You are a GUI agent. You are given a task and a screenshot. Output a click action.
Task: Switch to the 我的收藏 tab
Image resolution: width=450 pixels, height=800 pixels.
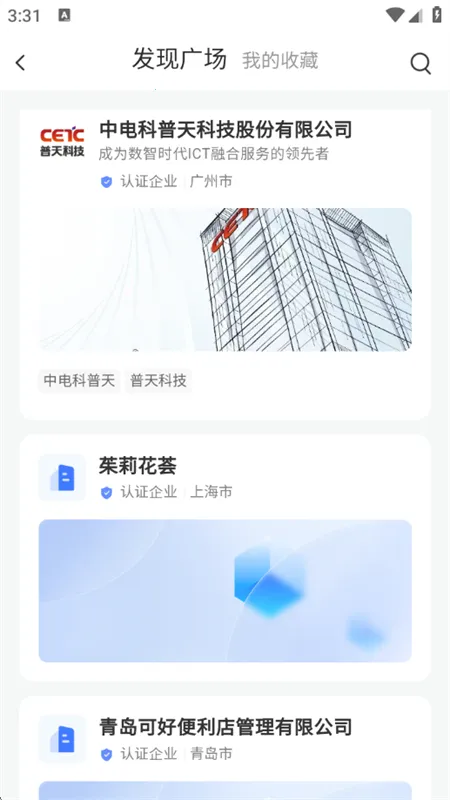pos(280,60)
